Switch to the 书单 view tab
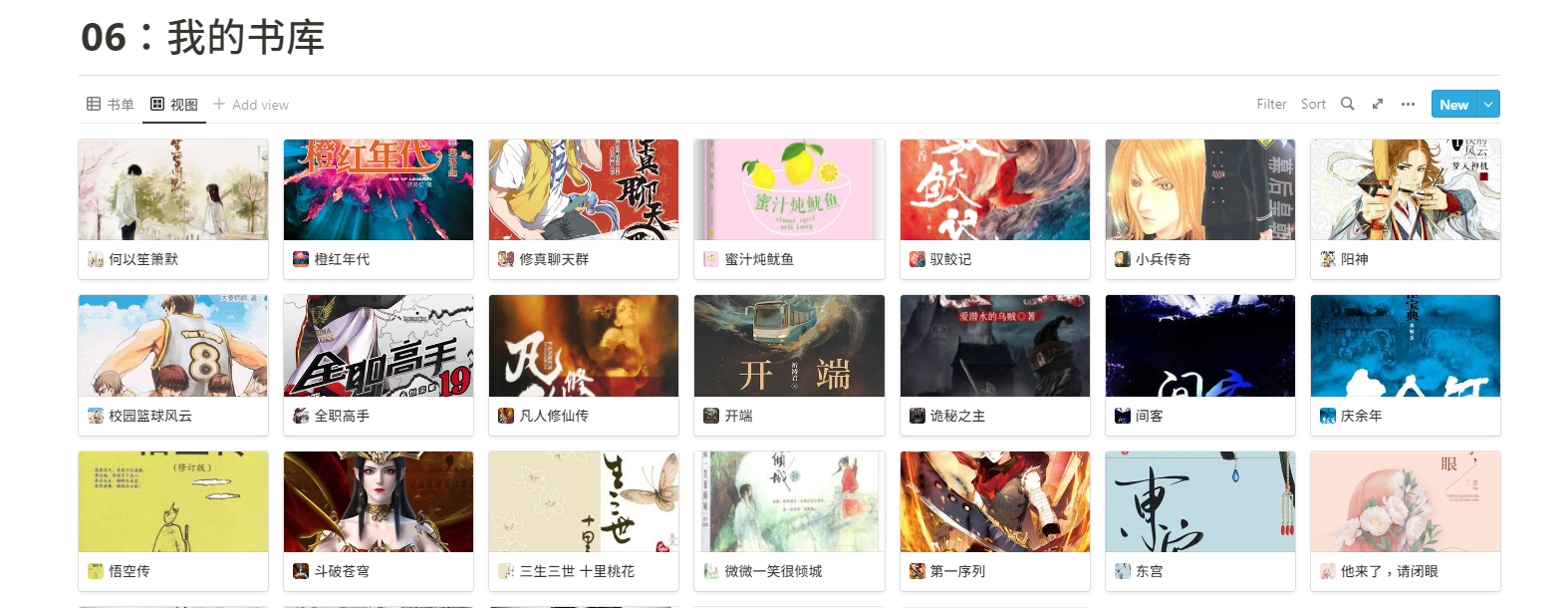The height and width of the screenshot is (608, 1568). [x=111, y=105]
